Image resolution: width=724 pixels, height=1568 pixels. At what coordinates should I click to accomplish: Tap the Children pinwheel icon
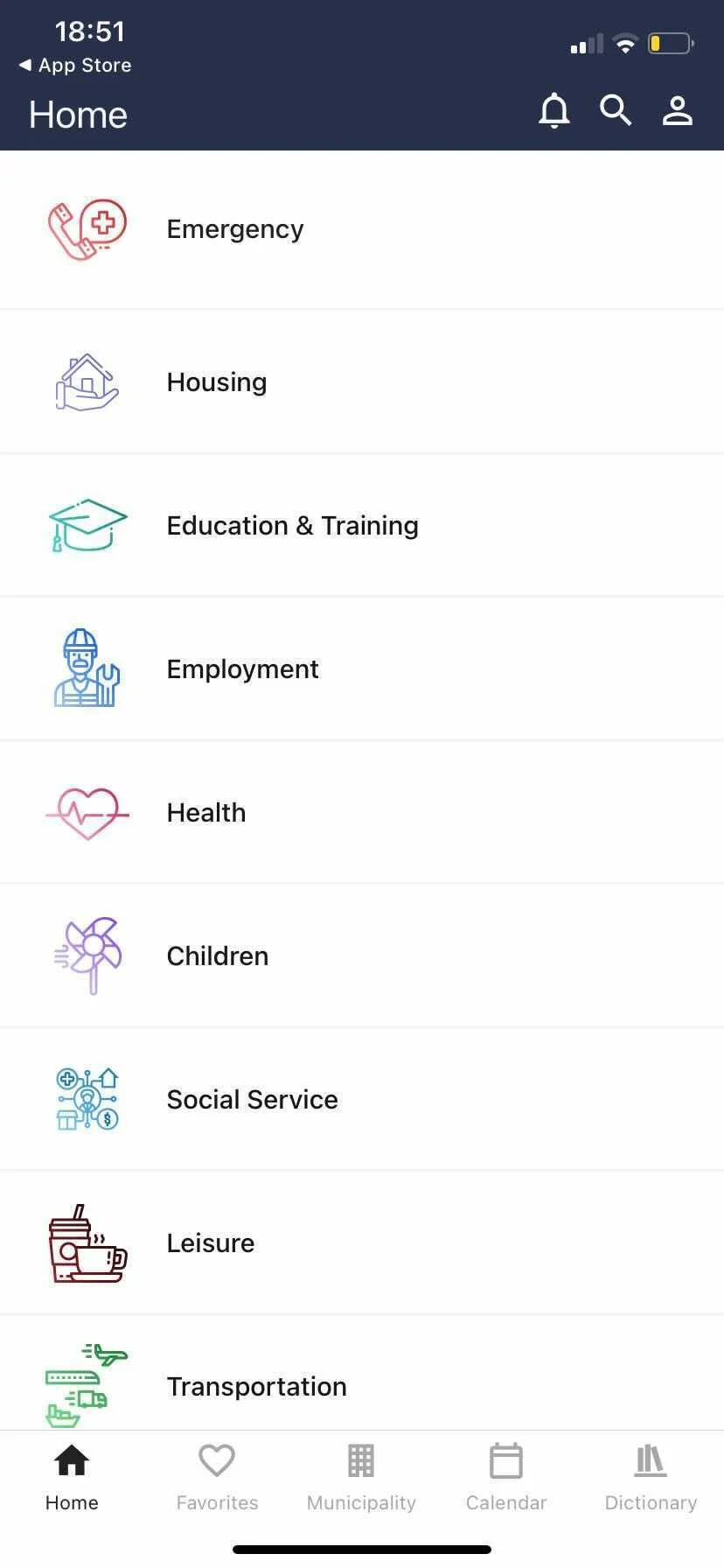87,955
